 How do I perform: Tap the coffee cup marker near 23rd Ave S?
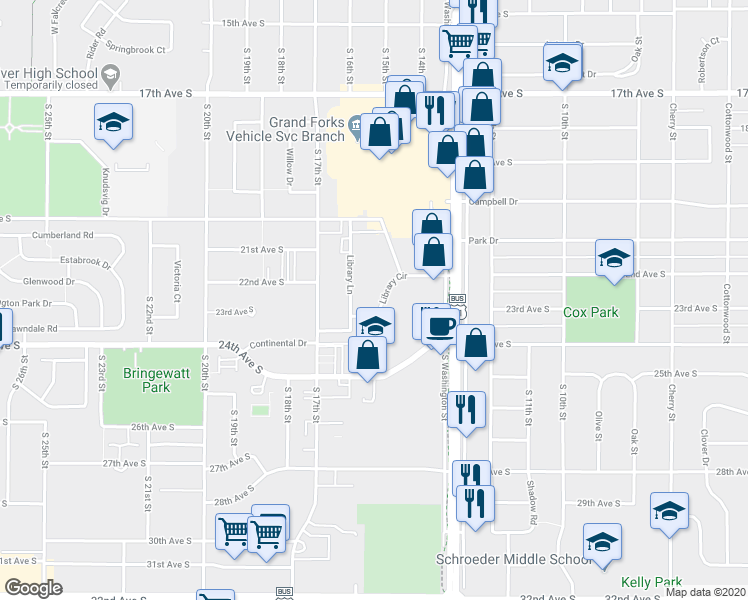[441, 324]
